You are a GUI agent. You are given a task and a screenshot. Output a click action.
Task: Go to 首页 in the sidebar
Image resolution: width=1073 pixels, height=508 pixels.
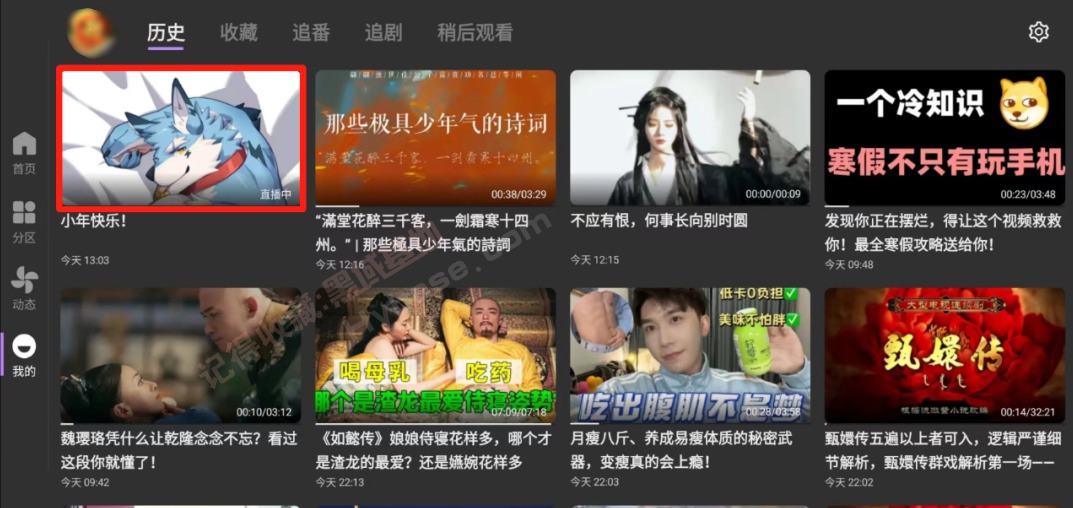point(24,154)
